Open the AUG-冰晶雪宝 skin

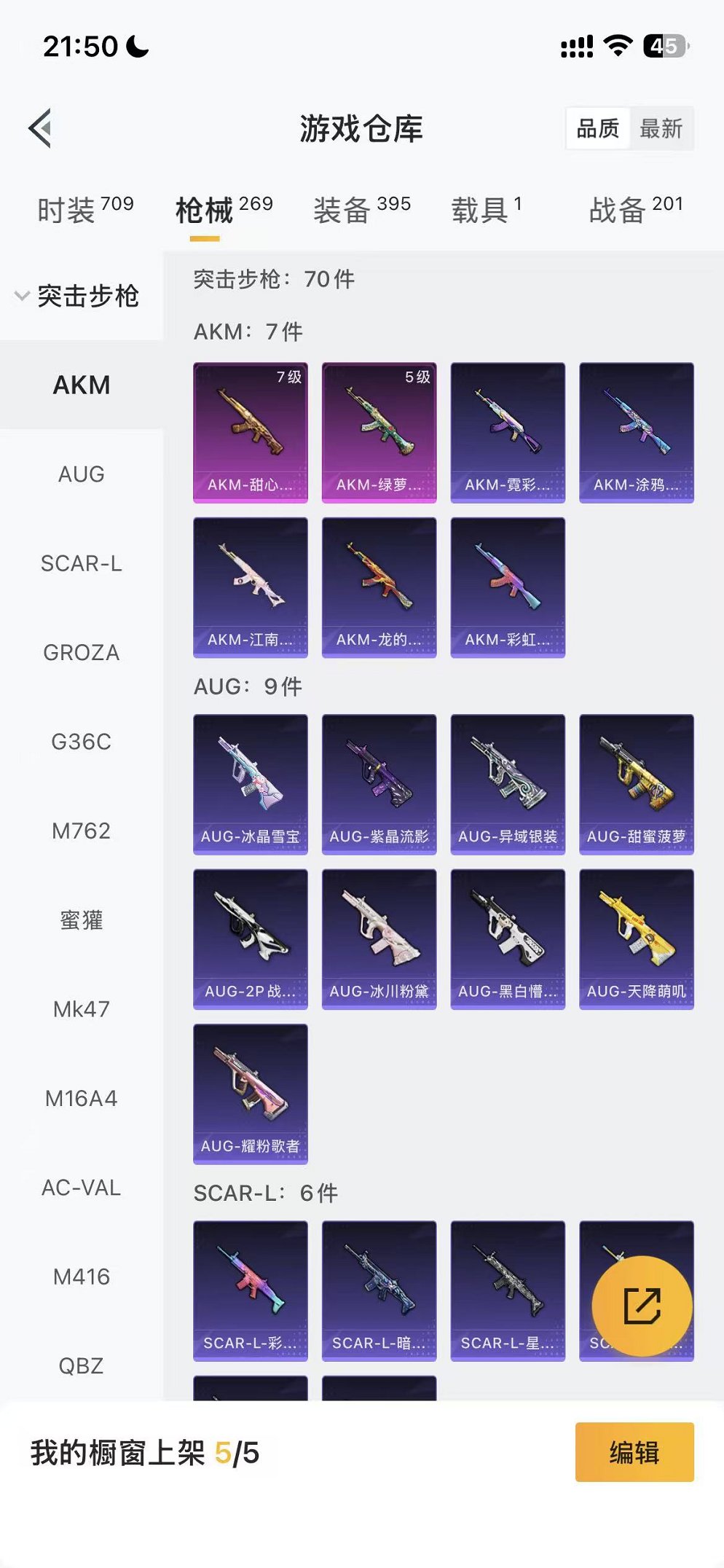tap(250, 783)
